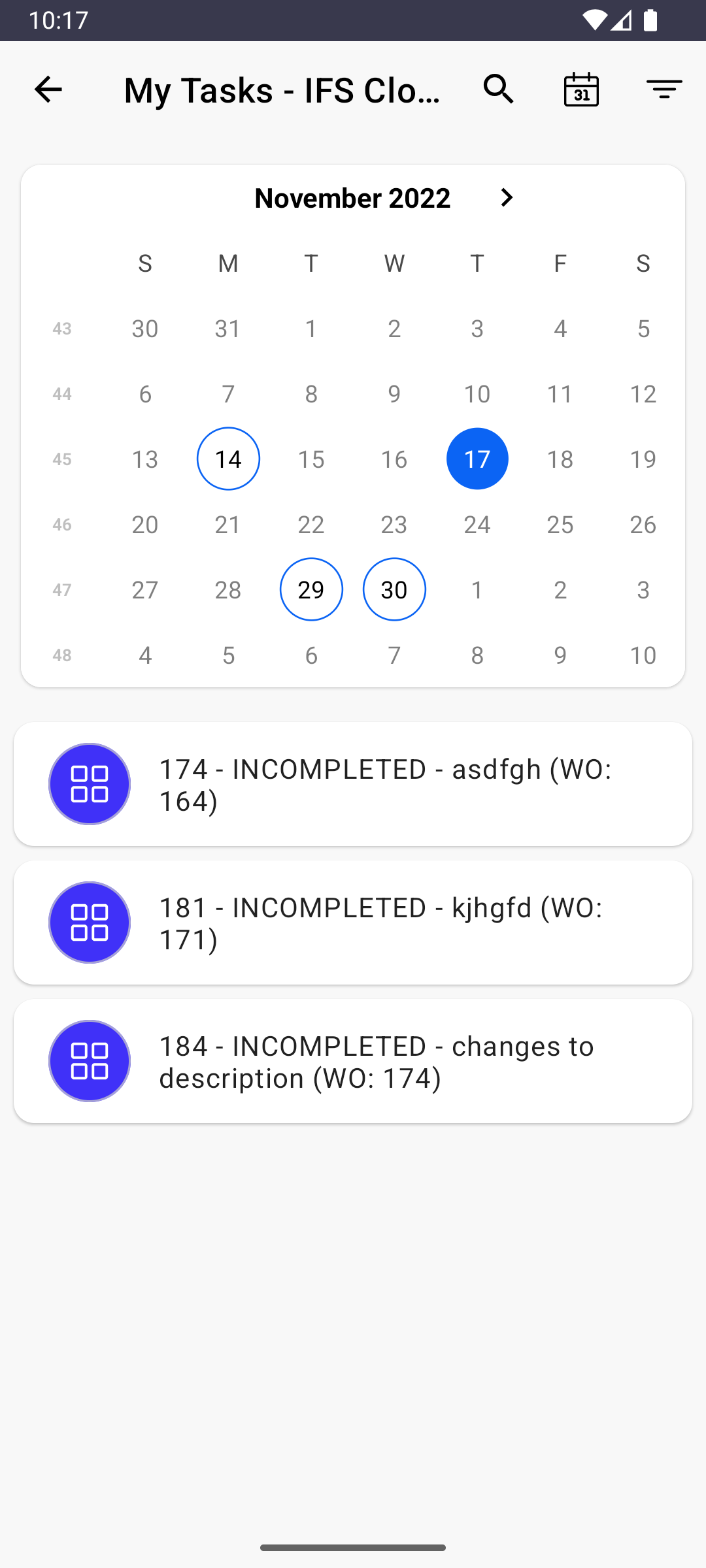Open the filter options icon
Screen dimensions: 706x1568
[x=664, y=90]
